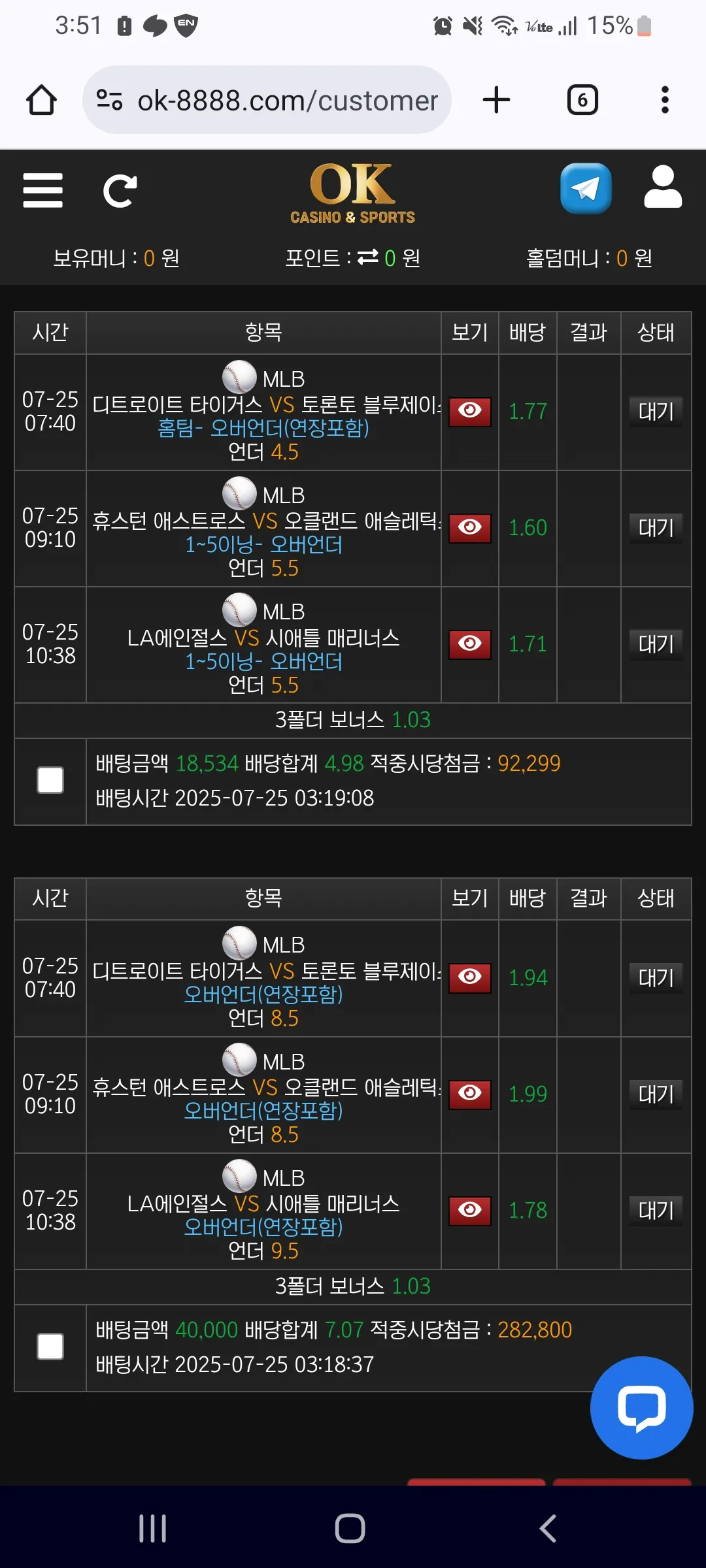The height and width of the screenshot is (1568, 706).
Task: Open the tab switcher showing 6
Action: click(x=582, y=100)
